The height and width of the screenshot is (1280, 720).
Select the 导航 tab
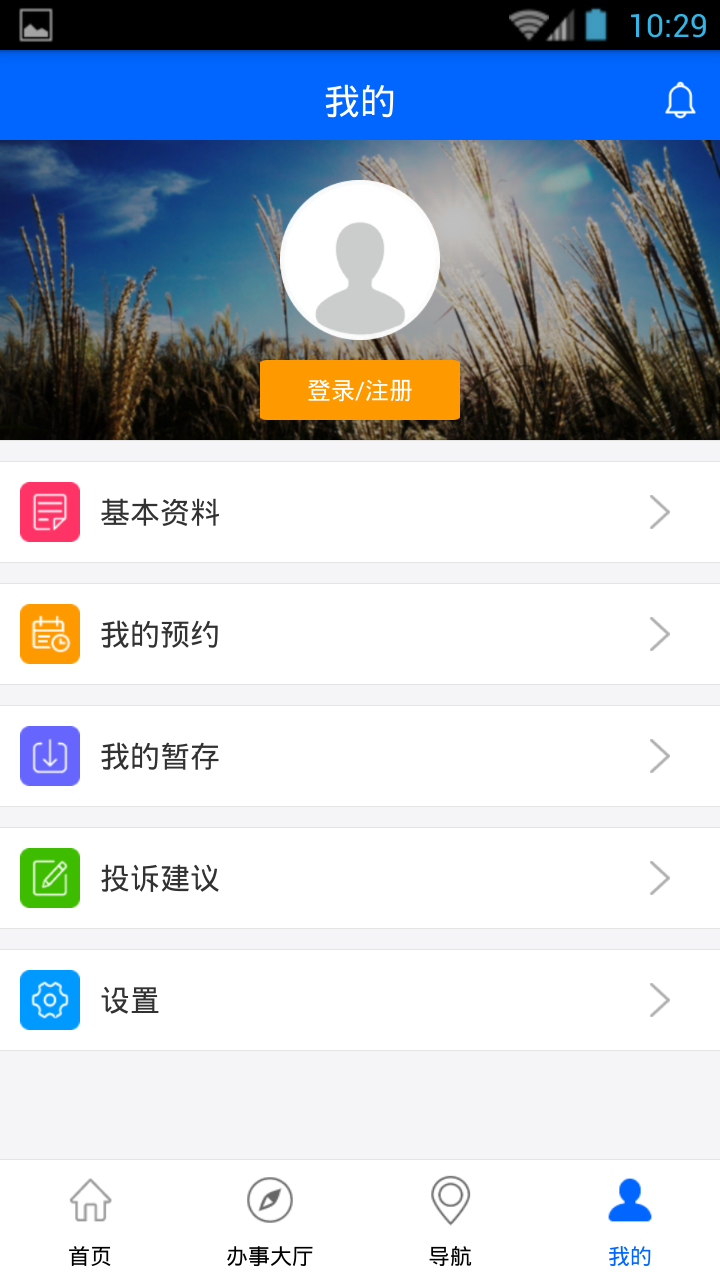point(450,1220)
